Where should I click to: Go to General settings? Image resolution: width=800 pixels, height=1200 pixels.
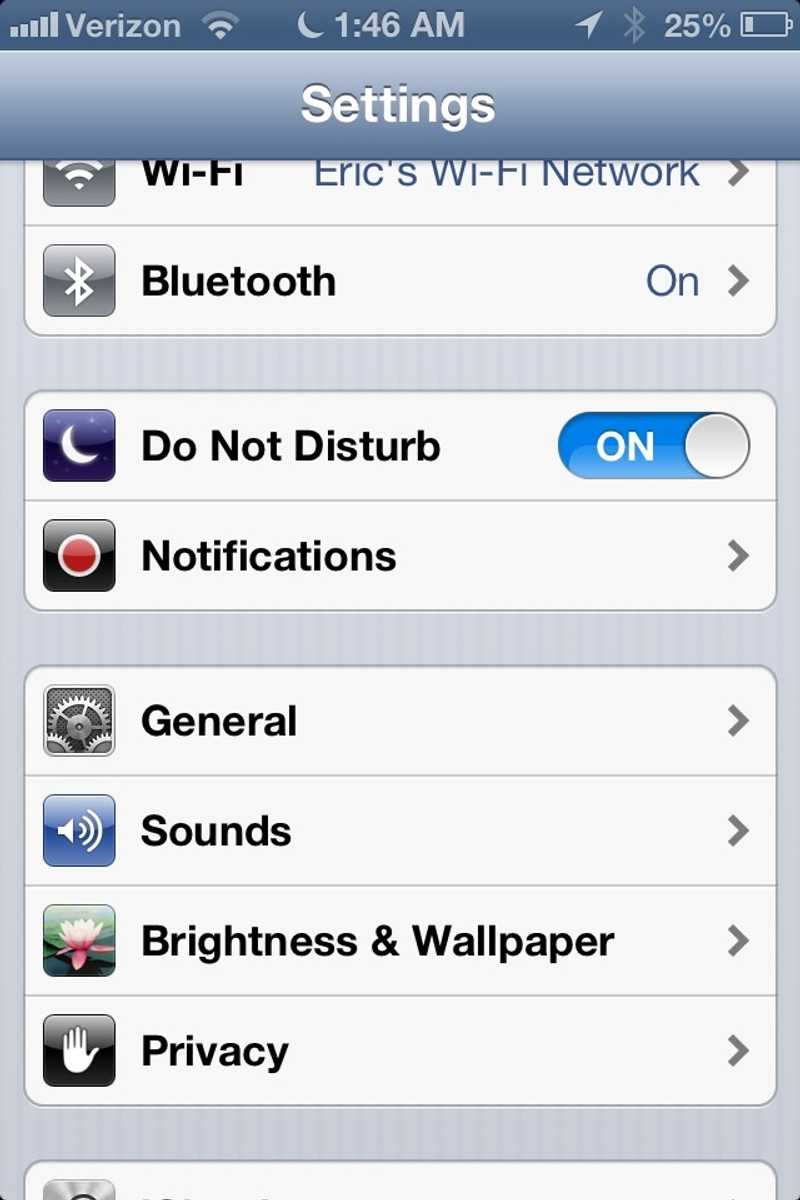coord(400,721)
